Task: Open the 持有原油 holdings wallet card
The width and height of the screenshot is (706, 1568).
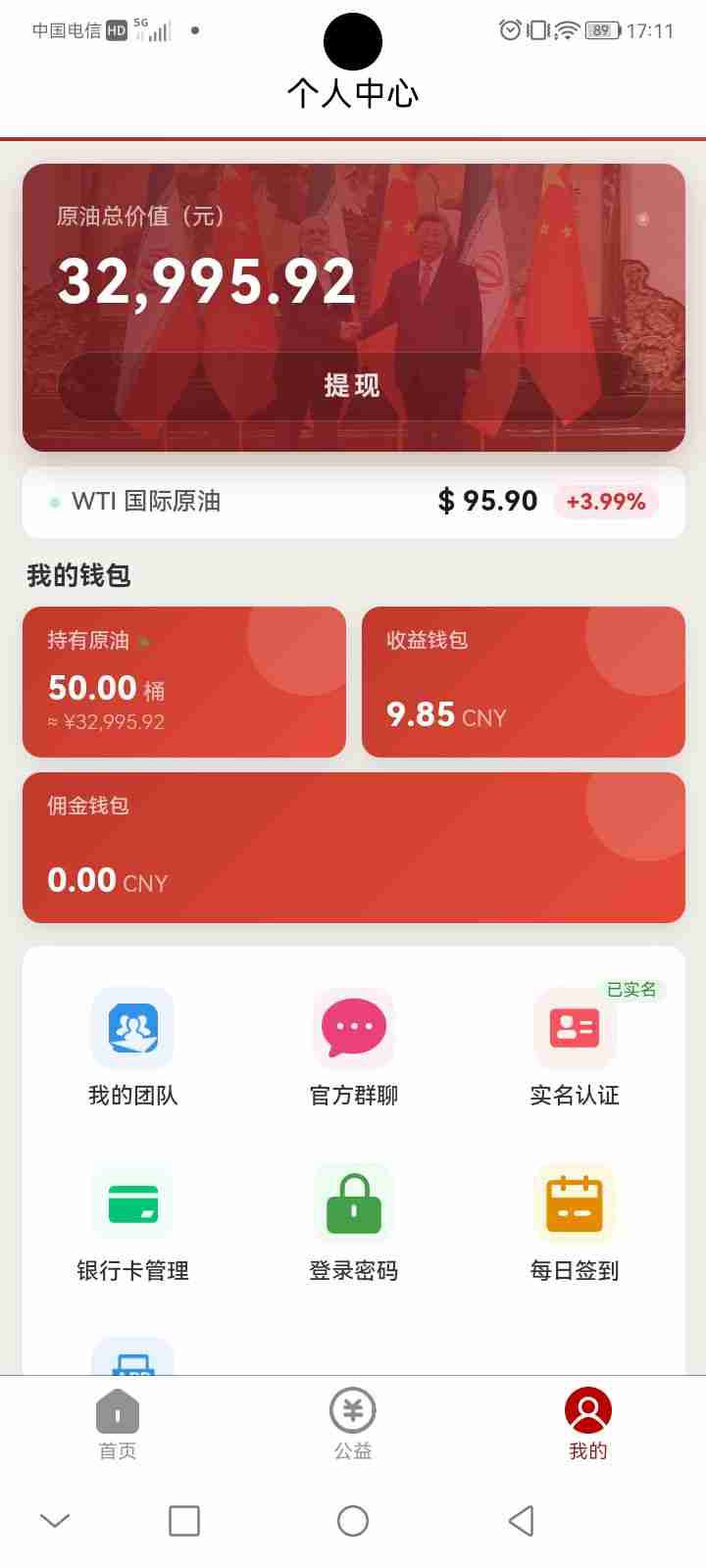Action: pyautogui.click(x=184, y=681)
